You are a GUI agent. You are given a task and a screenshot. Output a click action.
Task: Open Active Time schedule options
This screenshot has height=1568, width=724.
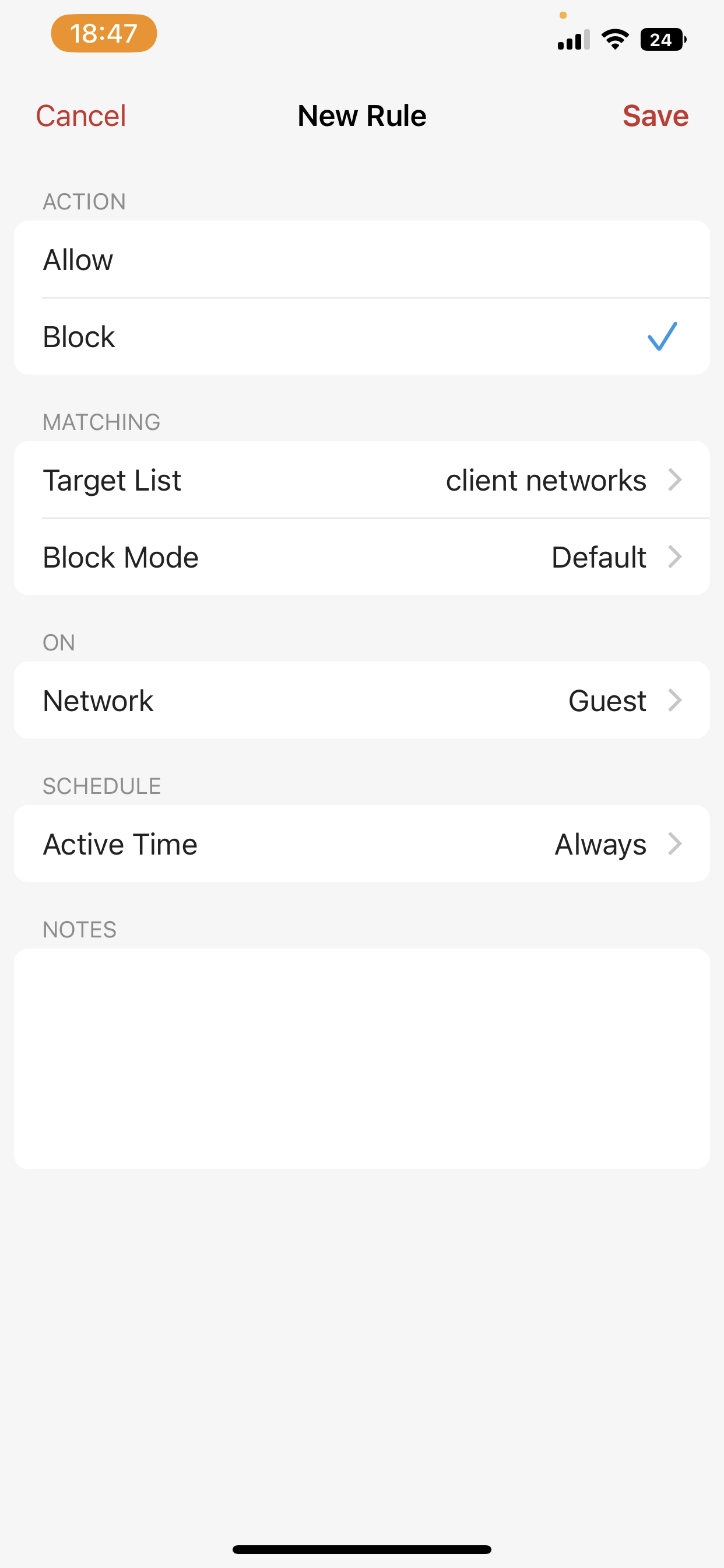pos(362,843)
